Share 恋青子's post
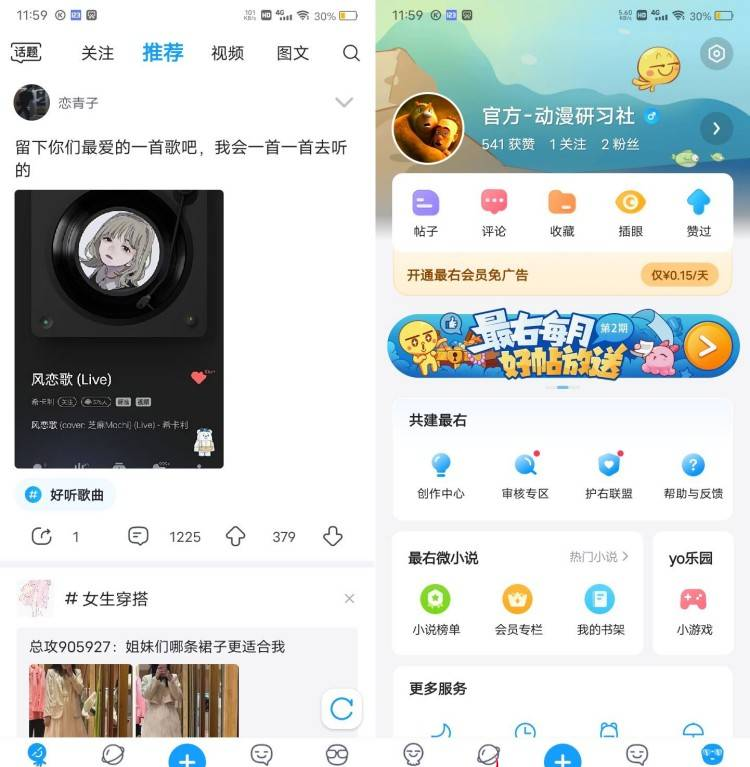Image resolution: width=750 pixels, height=767 pixels. pos(42,536)
